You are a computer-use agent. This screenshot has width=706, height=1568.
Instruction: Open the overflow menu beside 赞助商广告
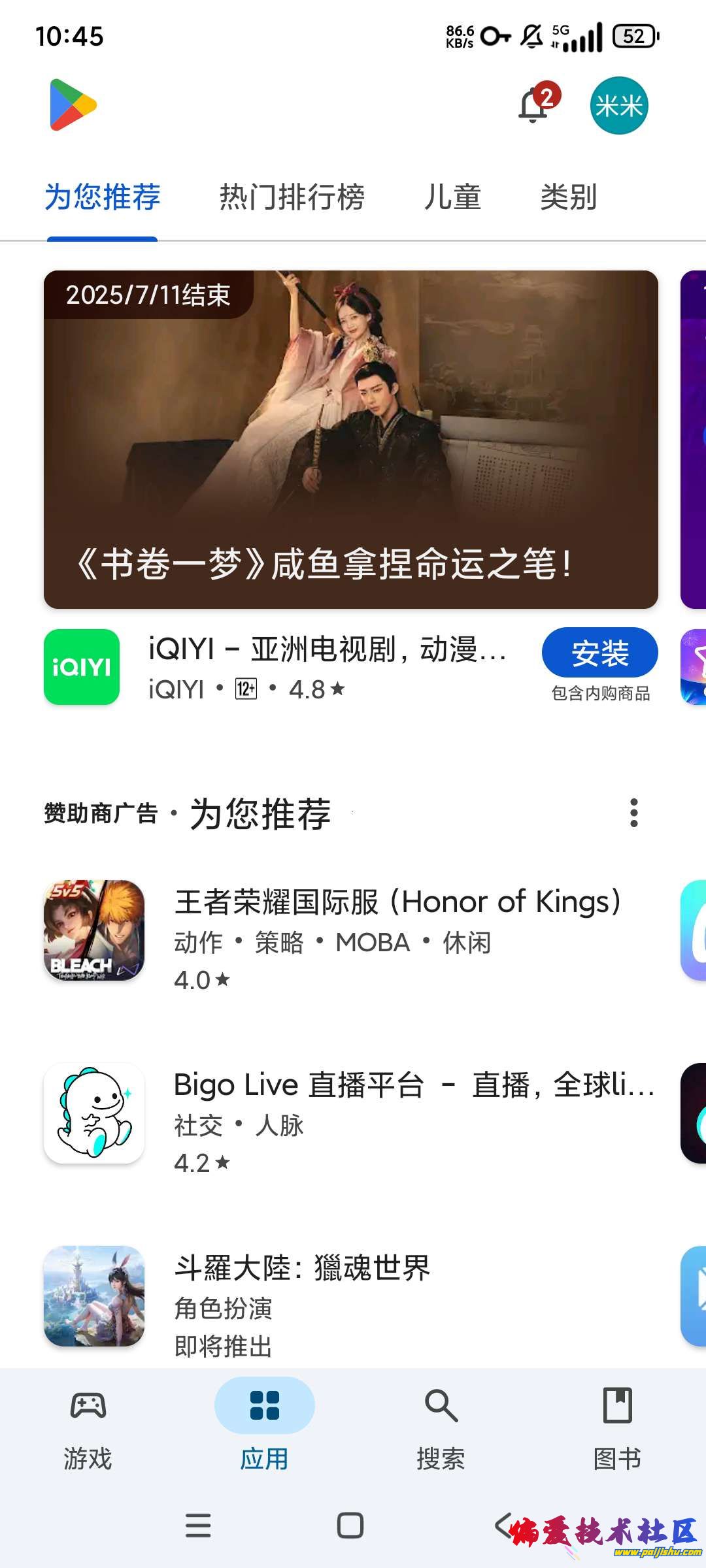click(633, 813)
